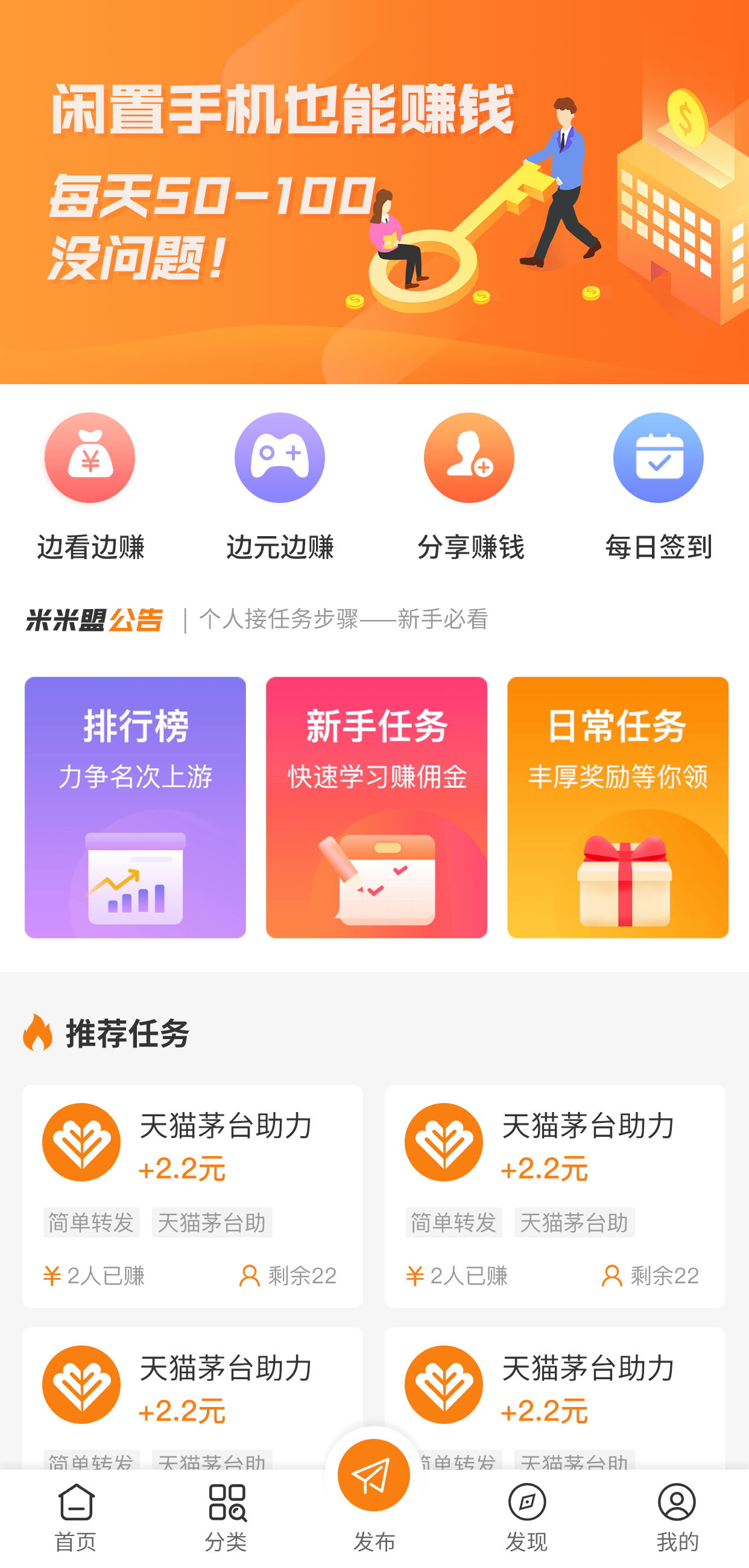Read the 个人接任务步骤 announcement
Screen dimensions: 749x1568
click(x=343, y=619)
